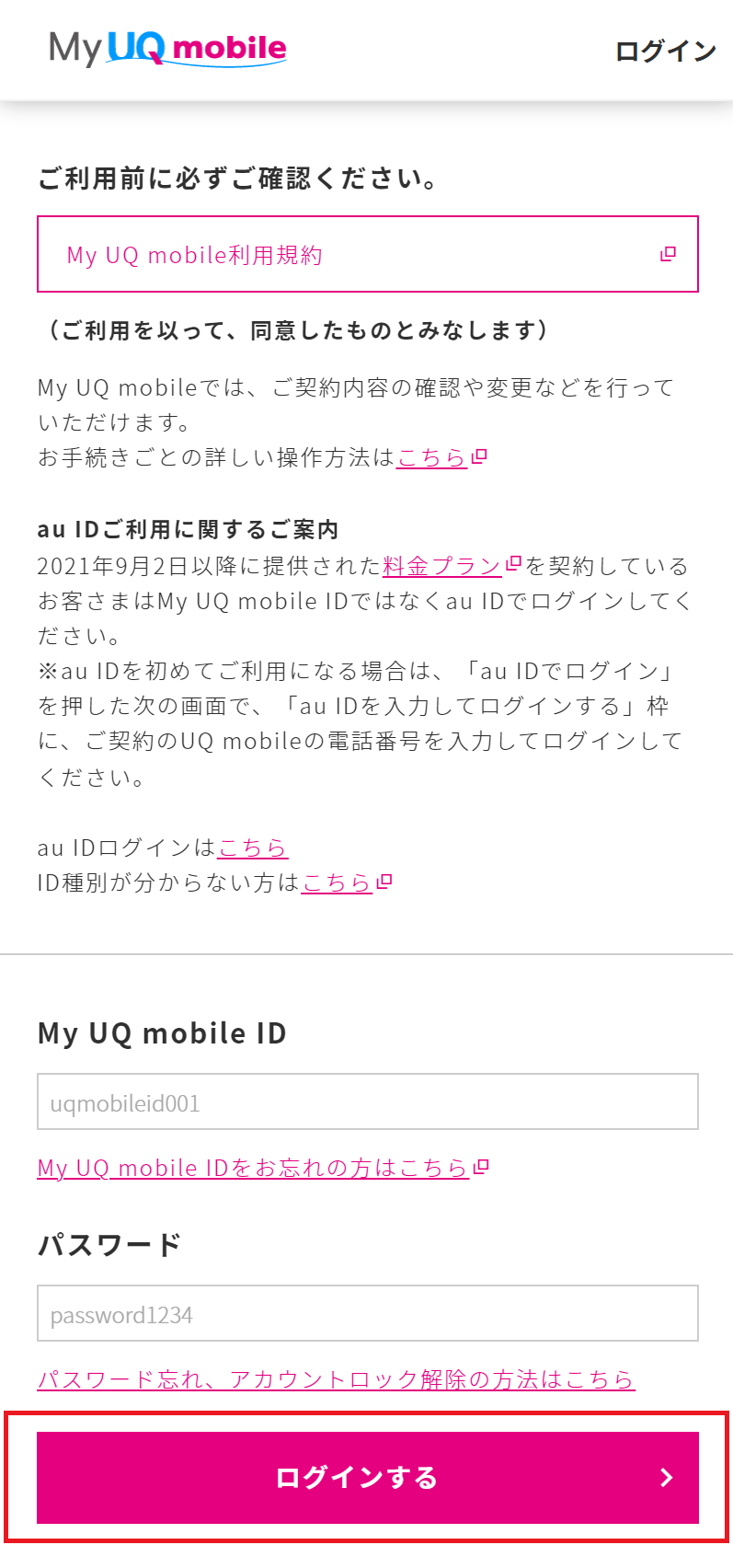Focus the パスワード input field
Image resolution: width=733 pixels, height=1568 pixels.
(x=367, y=1313)
